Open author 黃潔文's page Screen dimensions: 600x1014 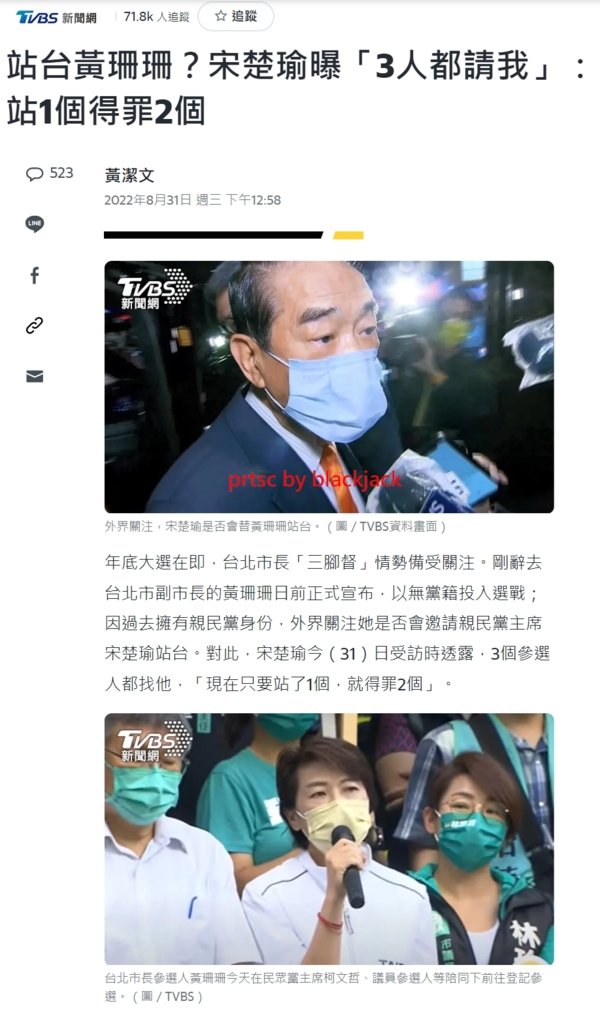click(x=130, y=175)
